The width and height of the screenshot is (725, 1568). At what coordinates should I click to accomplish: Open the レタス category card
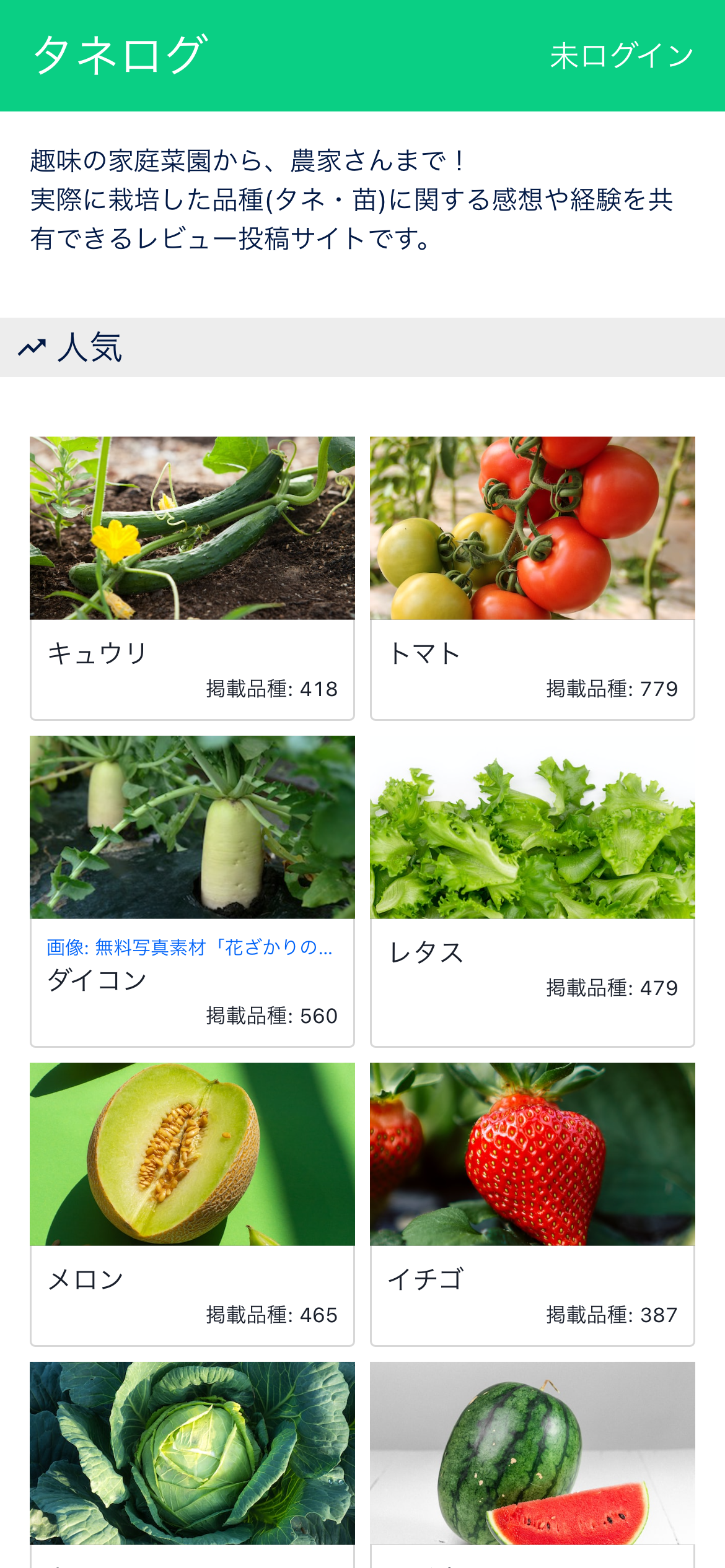point(532,891)
